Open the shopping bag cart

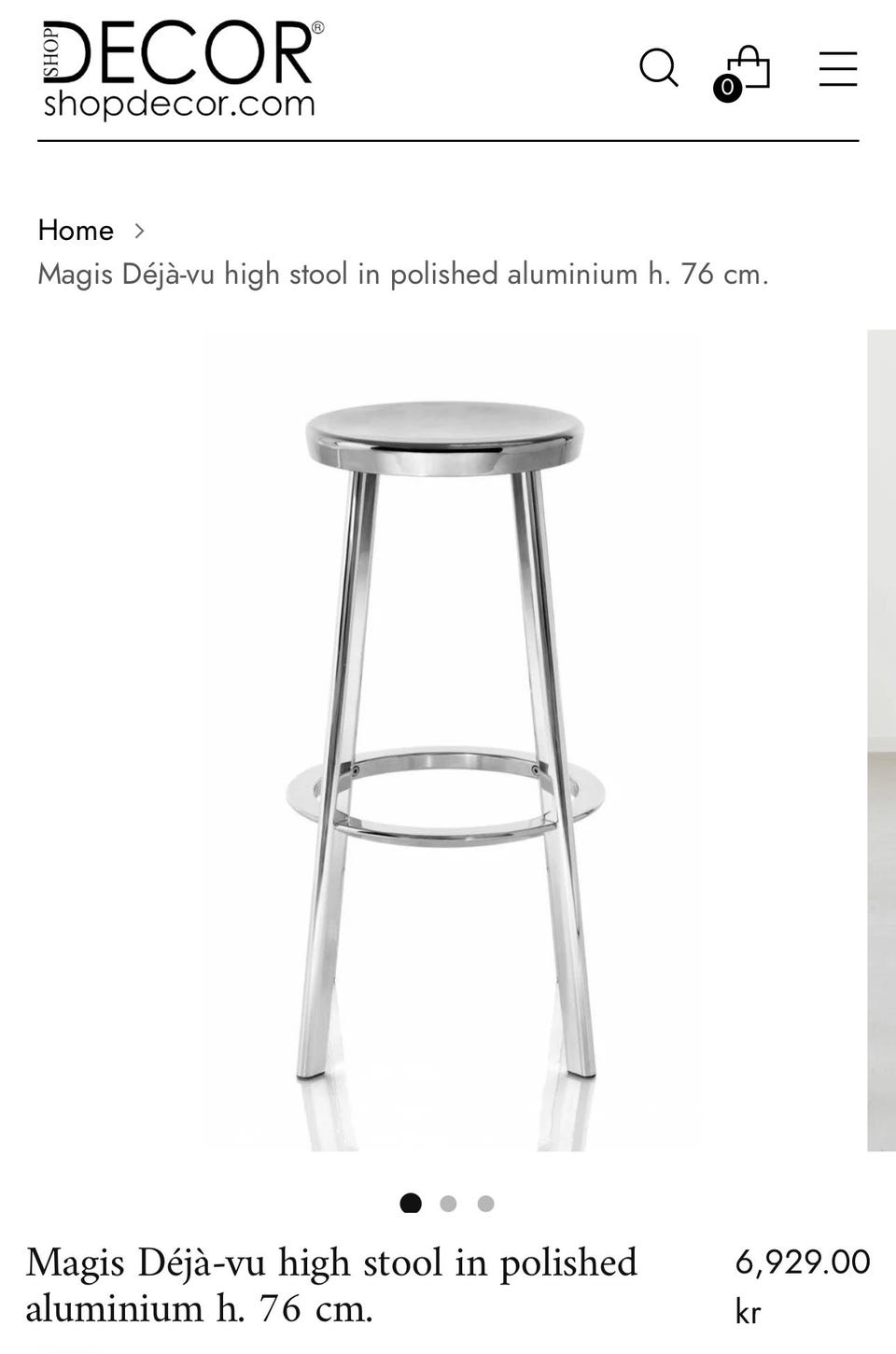coord(746,71)
